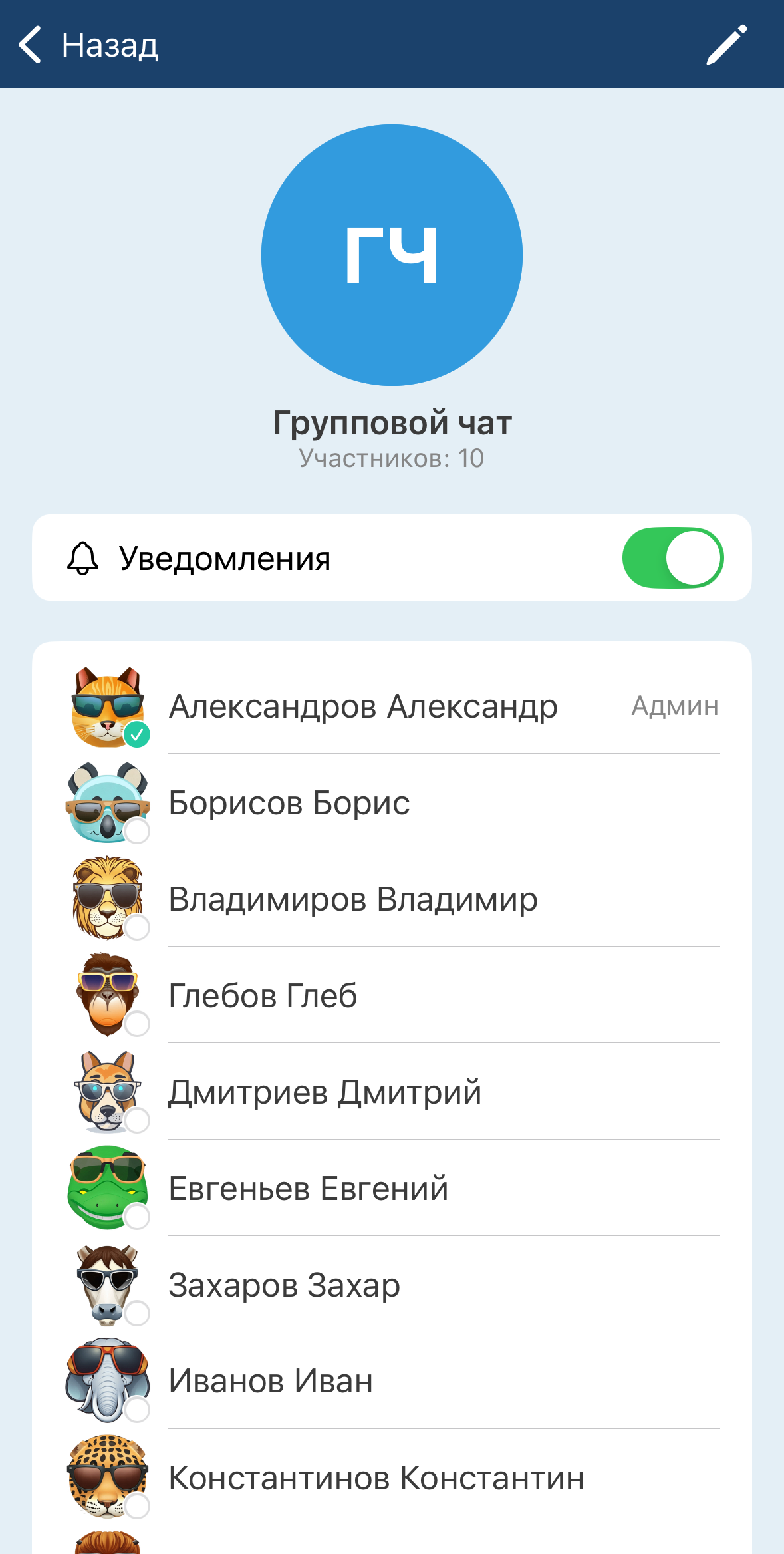
Task: Open the ГЧ group chat avatar
Action: pyautogui.click(x=392, y=255)
